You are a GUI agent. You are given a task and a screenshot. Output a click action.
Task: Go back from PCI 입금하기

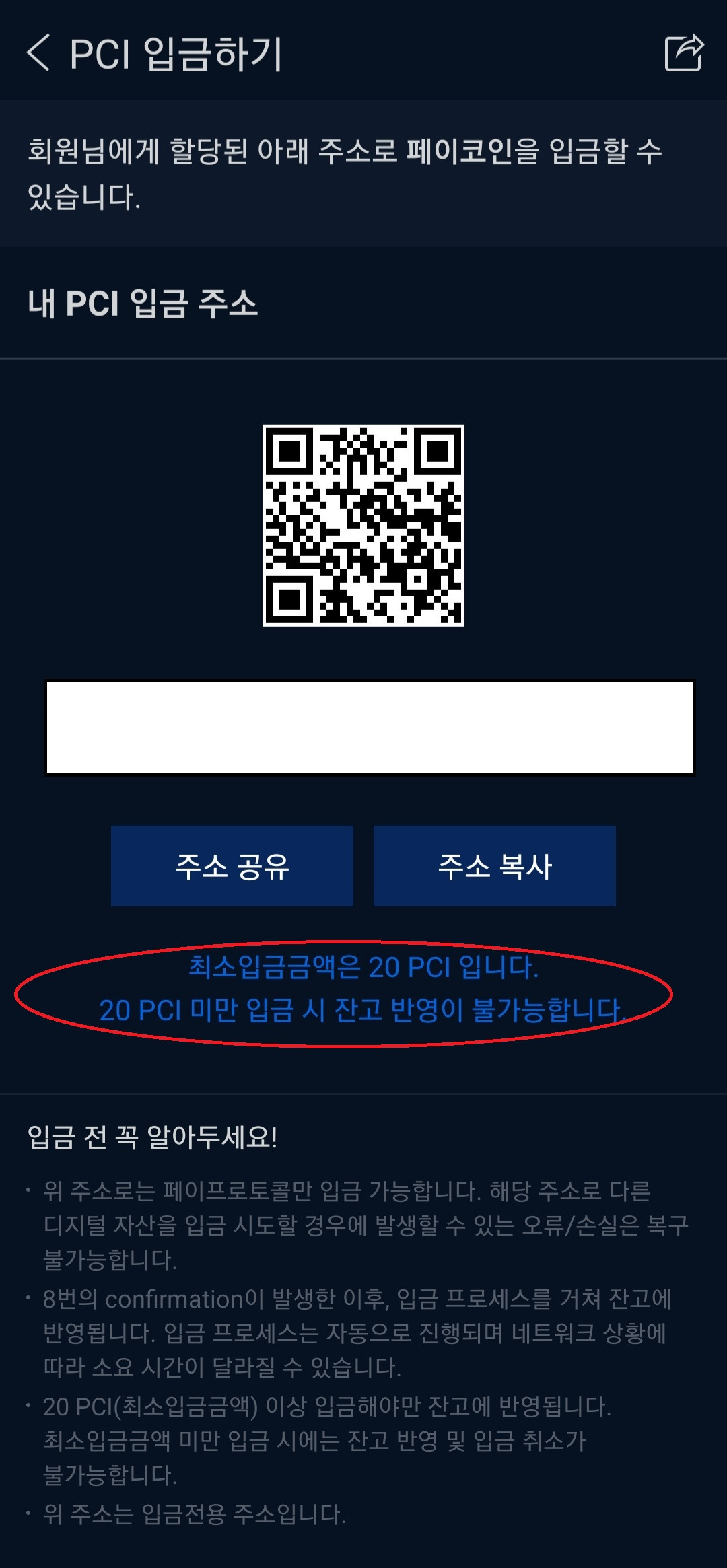click(x=38, y=53)
